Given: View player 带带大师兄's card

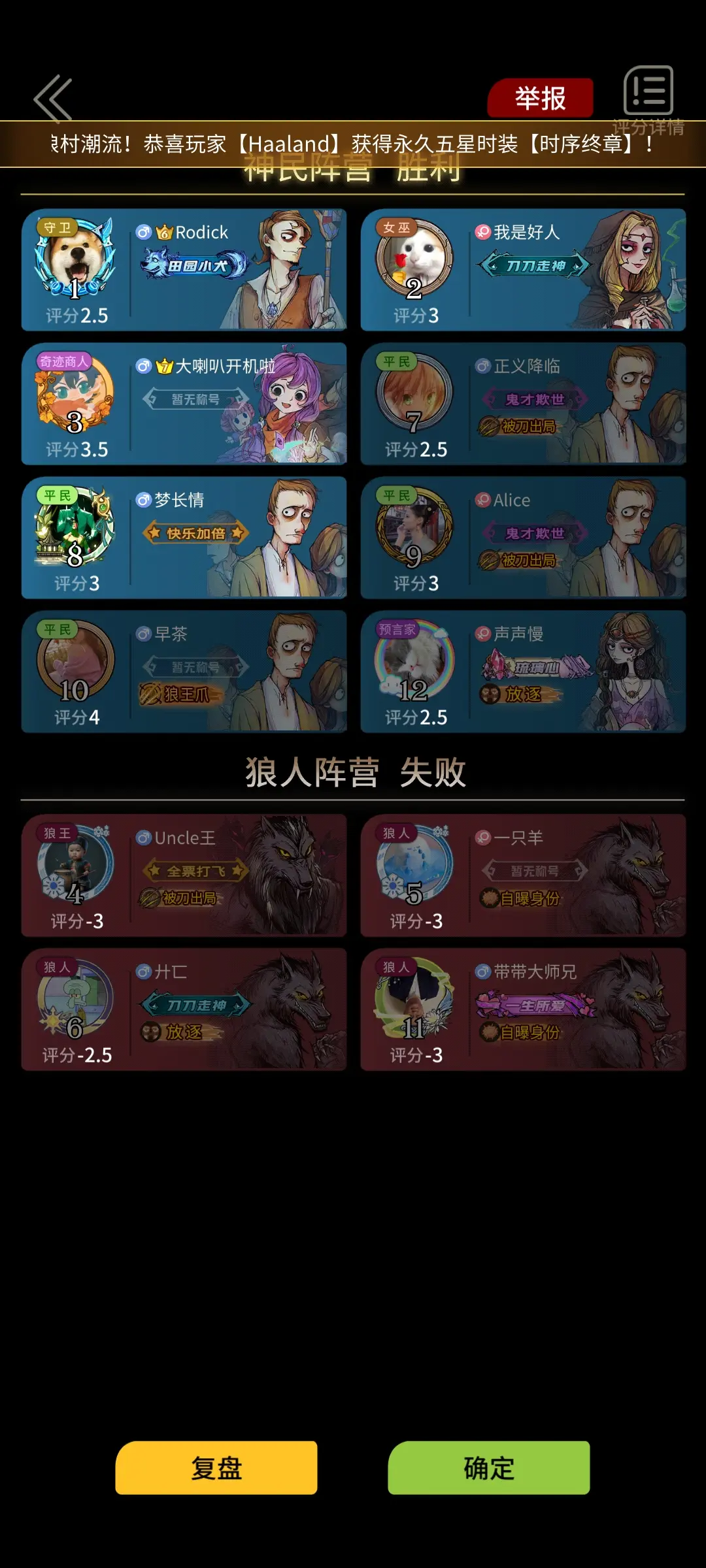Looking at the screenshot, I should tap(523, 1009).
